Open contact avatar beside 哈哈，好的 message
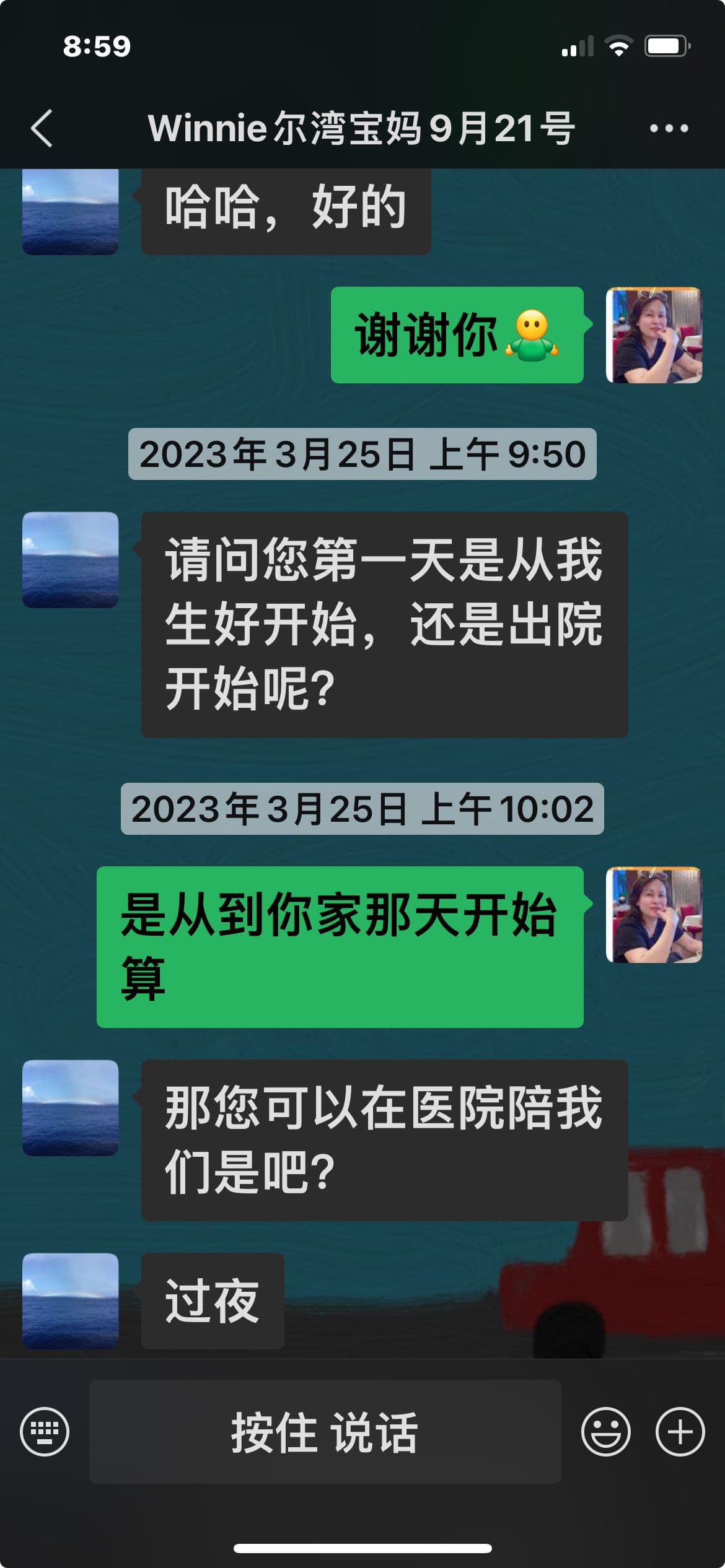Viewport: 725px width, 1568px height. (71, 212)
